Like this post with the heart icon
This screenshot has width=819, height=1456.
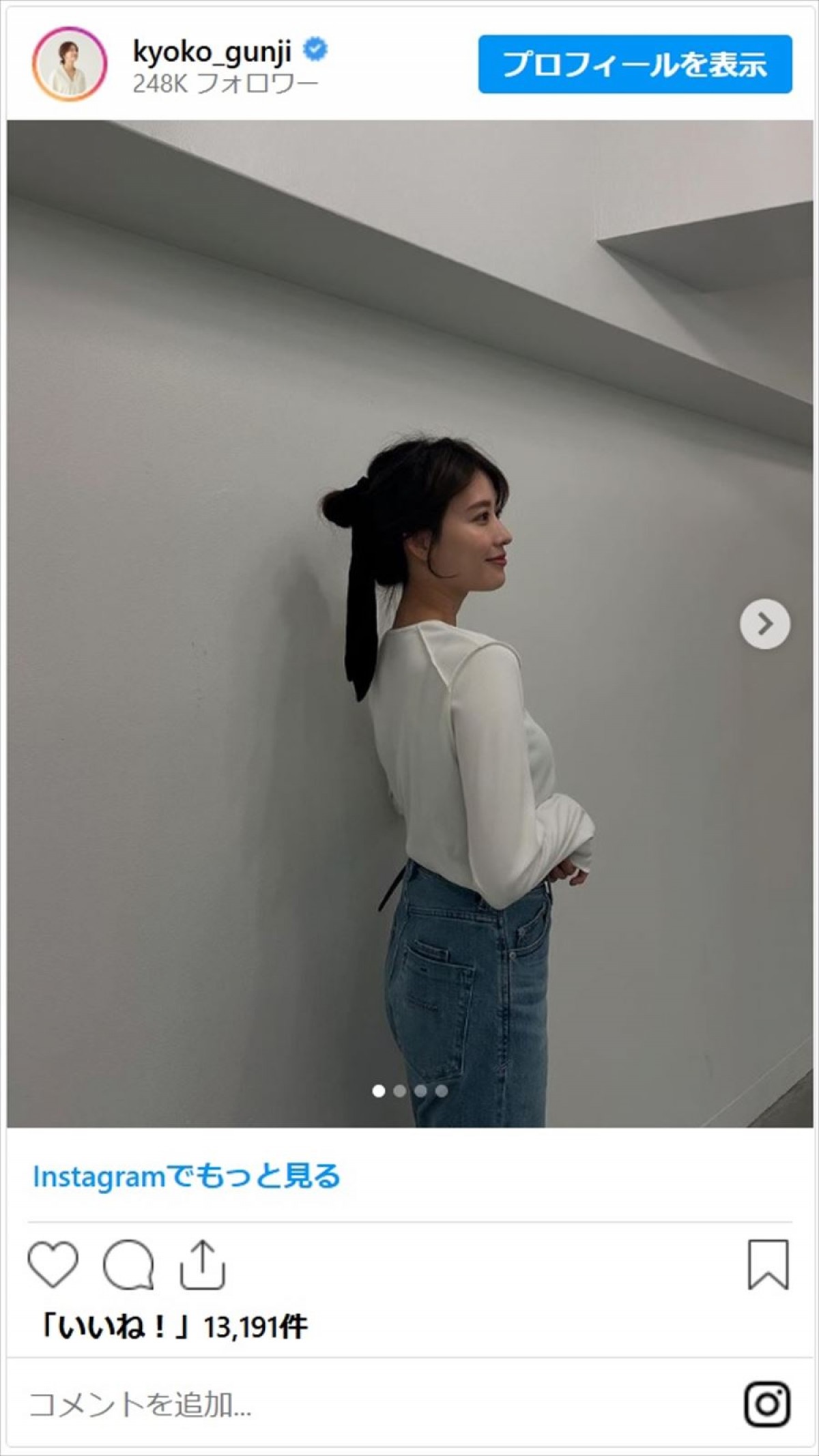point(53,1264)
